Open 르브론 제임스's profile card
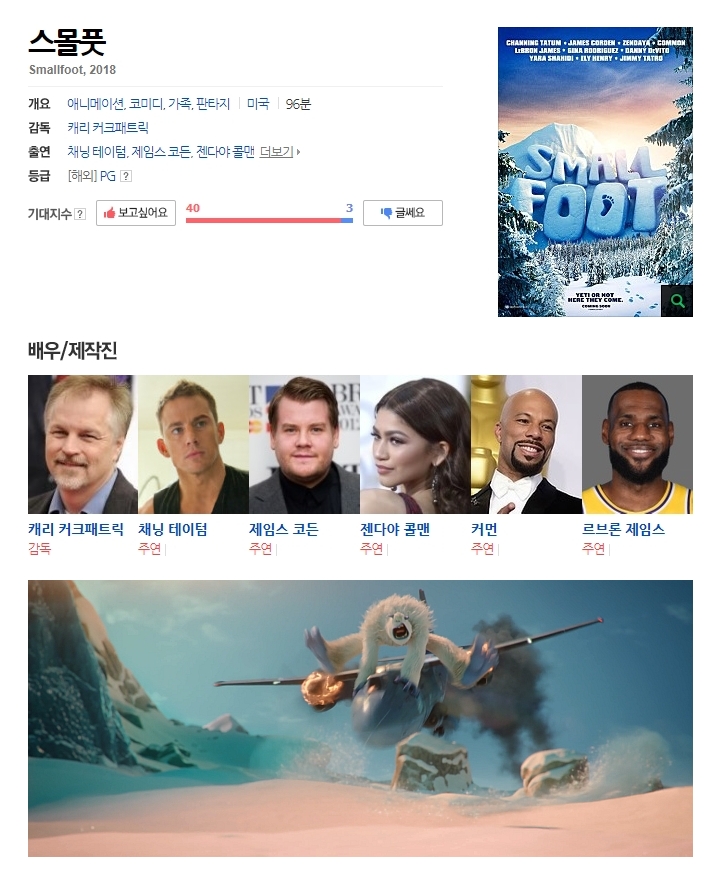The width and height of the screenshot is (720, 884). [637, 445]
